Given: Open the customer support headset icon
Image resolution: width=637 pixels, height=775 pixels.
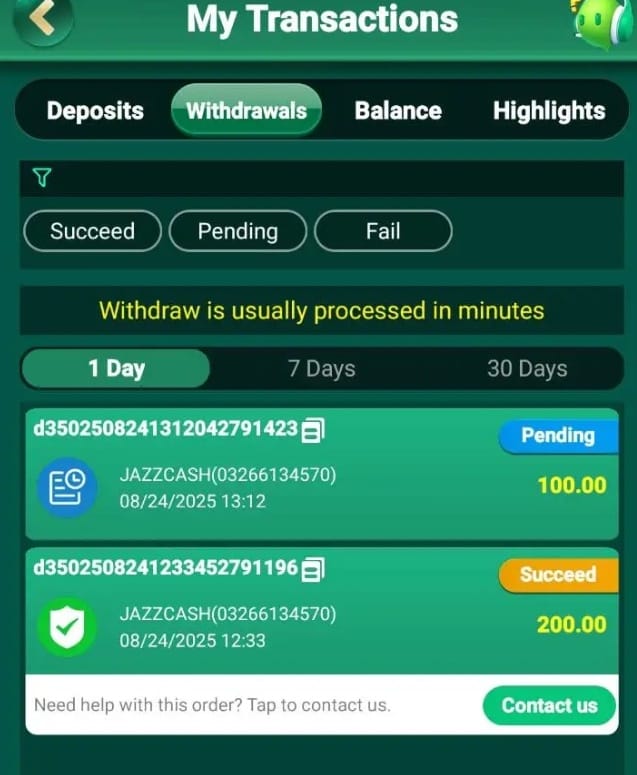Looking at the screenshot, I should point(603,22).
